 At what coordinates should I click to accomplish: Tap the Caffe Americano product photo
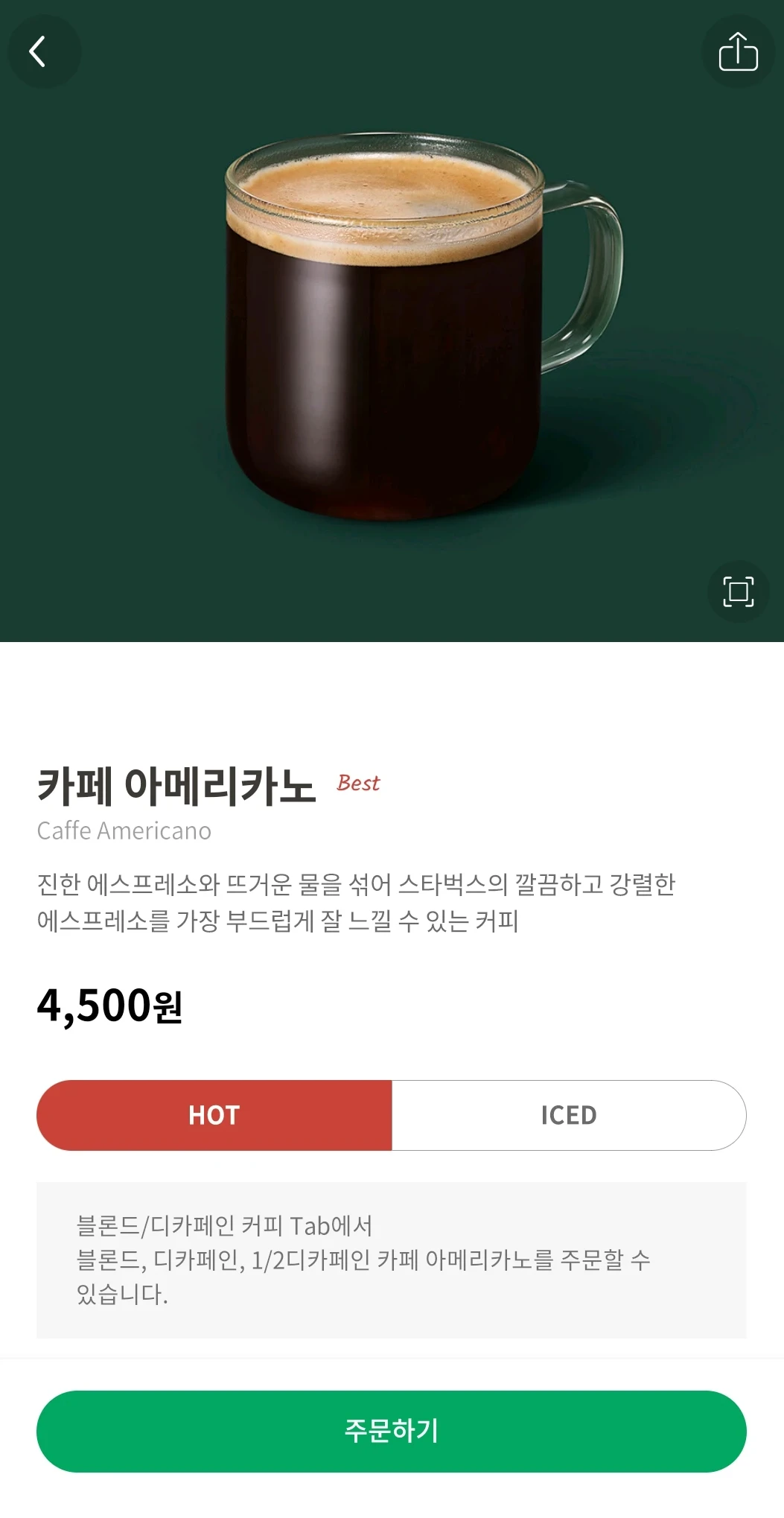392,320
